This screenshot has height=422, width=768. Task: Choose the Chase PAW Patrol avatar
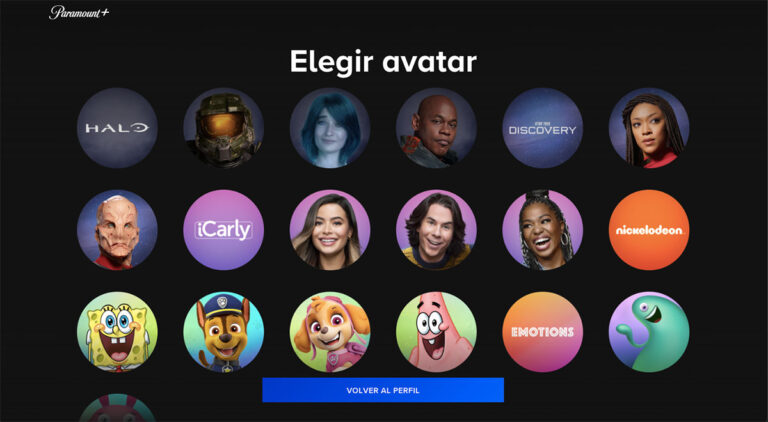(x=224, y=332)
